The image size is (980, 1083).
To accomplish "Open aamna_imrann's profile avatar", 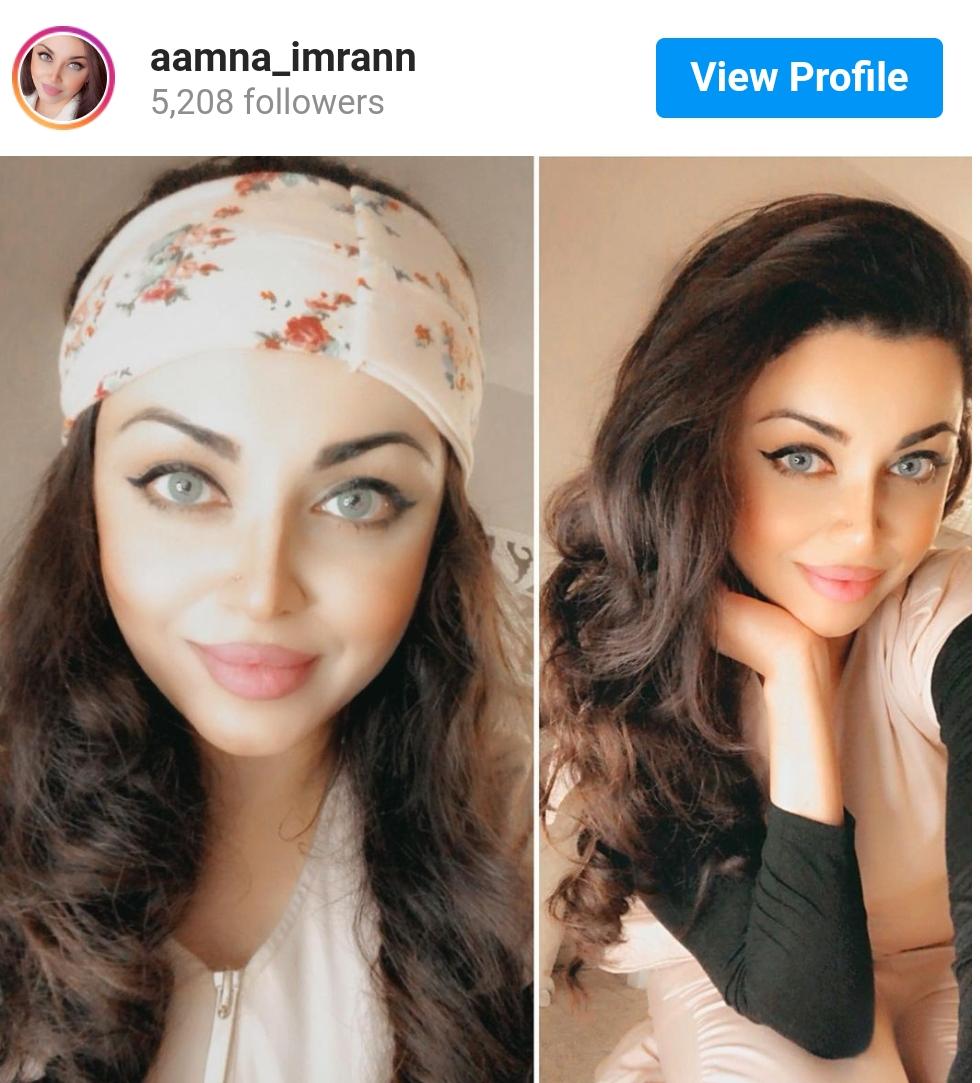I will click(63, 78).
